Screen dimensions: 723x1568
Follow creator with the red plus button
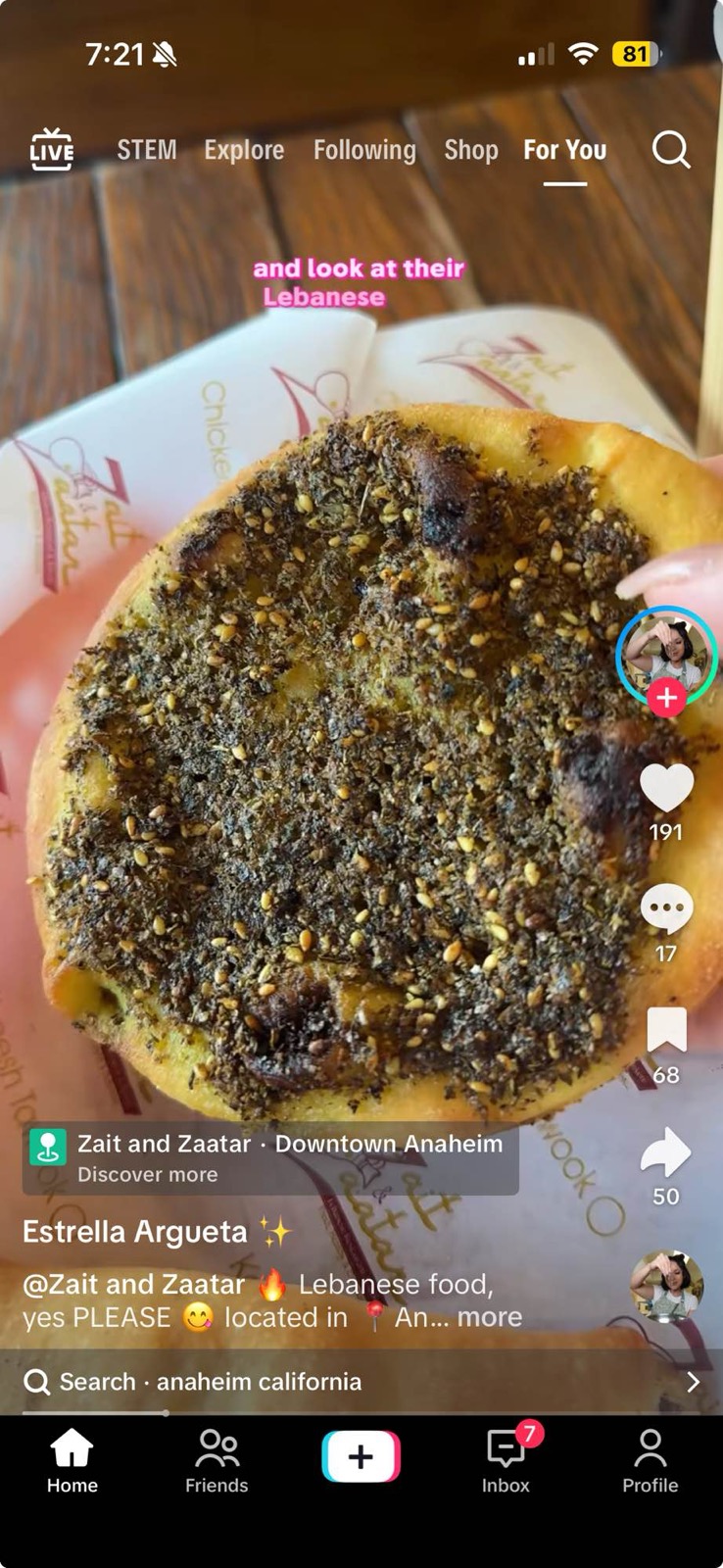666,698
